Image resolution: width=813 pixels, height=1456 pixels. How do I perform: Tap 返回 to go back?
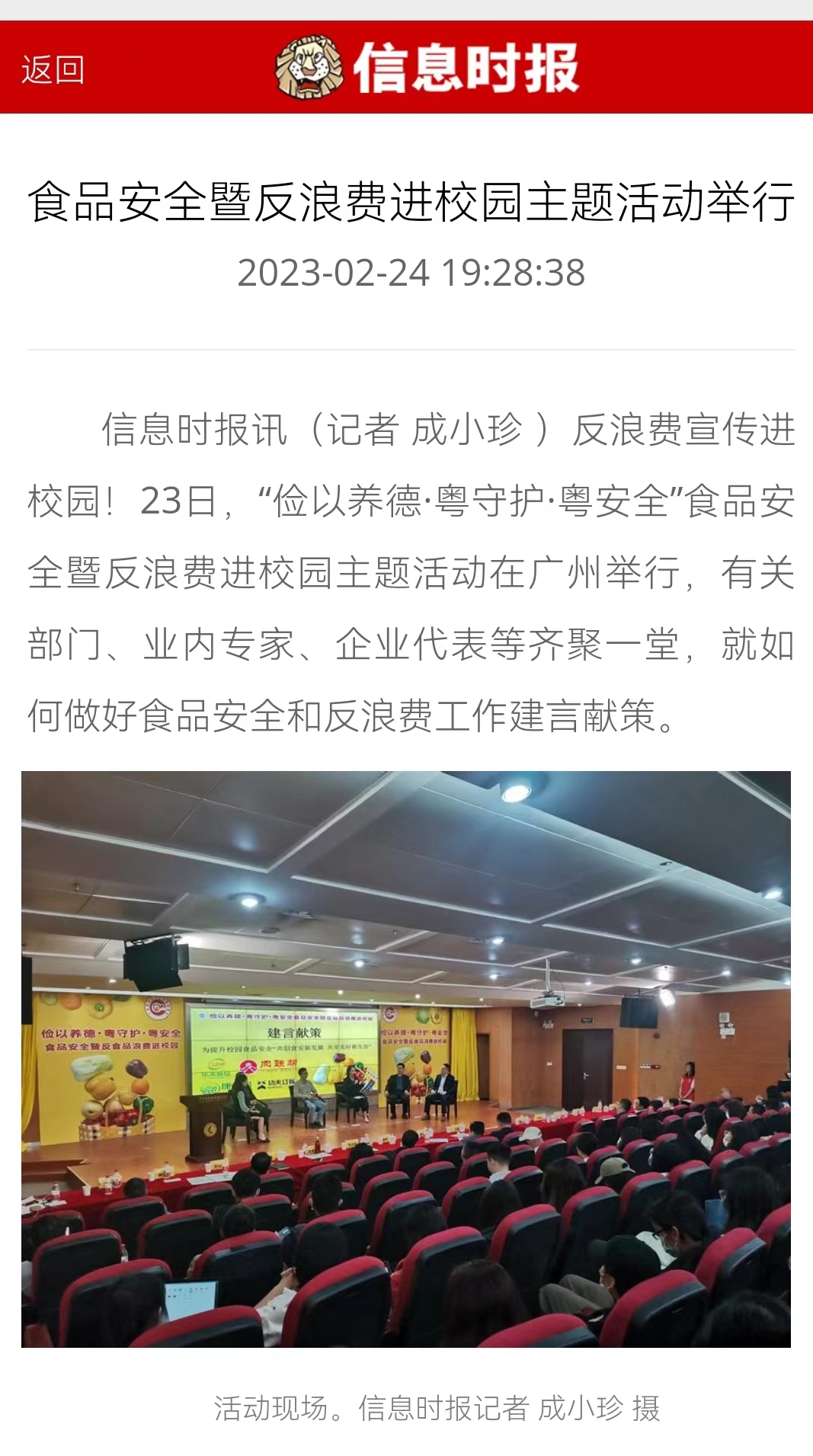53,69
